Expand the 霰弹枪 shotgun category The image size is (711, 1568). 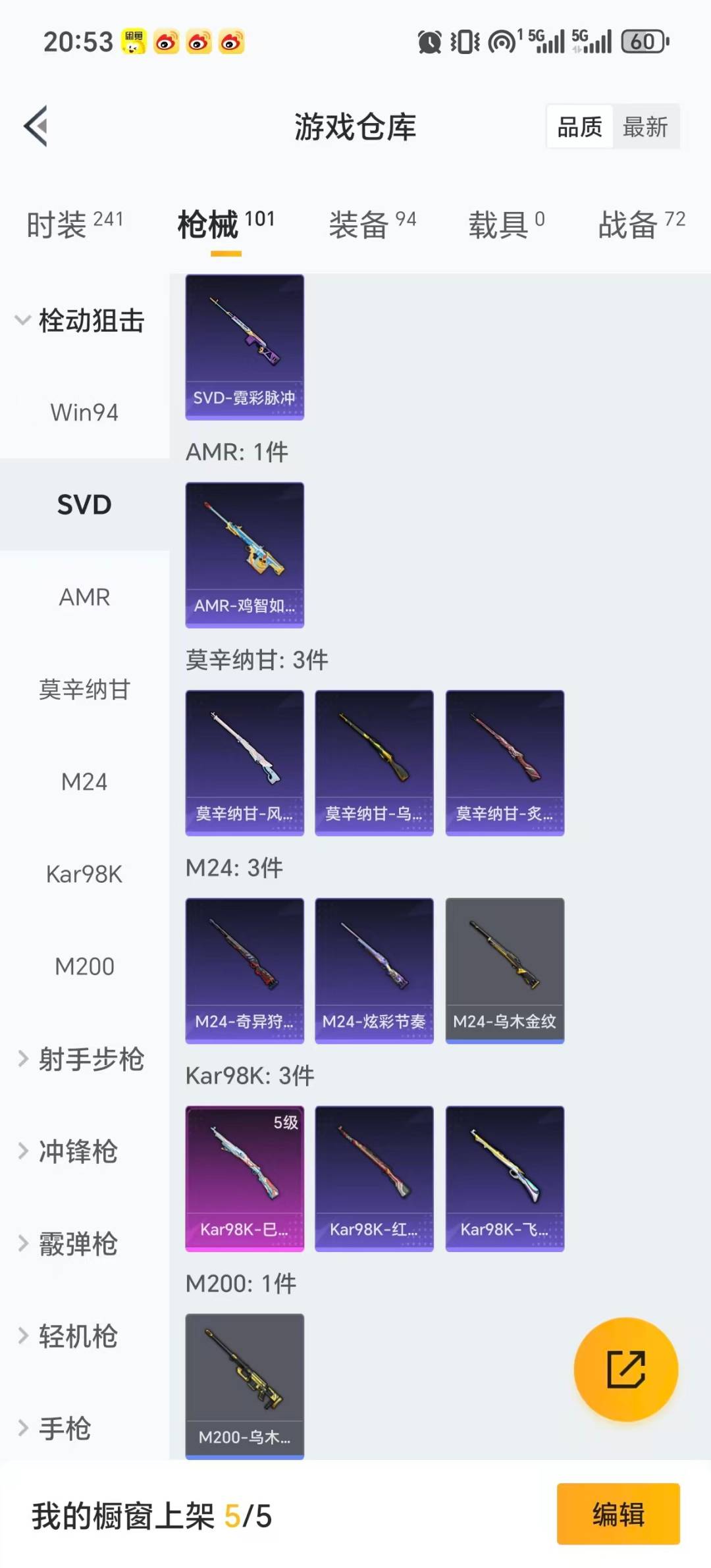pos(80,1244)
